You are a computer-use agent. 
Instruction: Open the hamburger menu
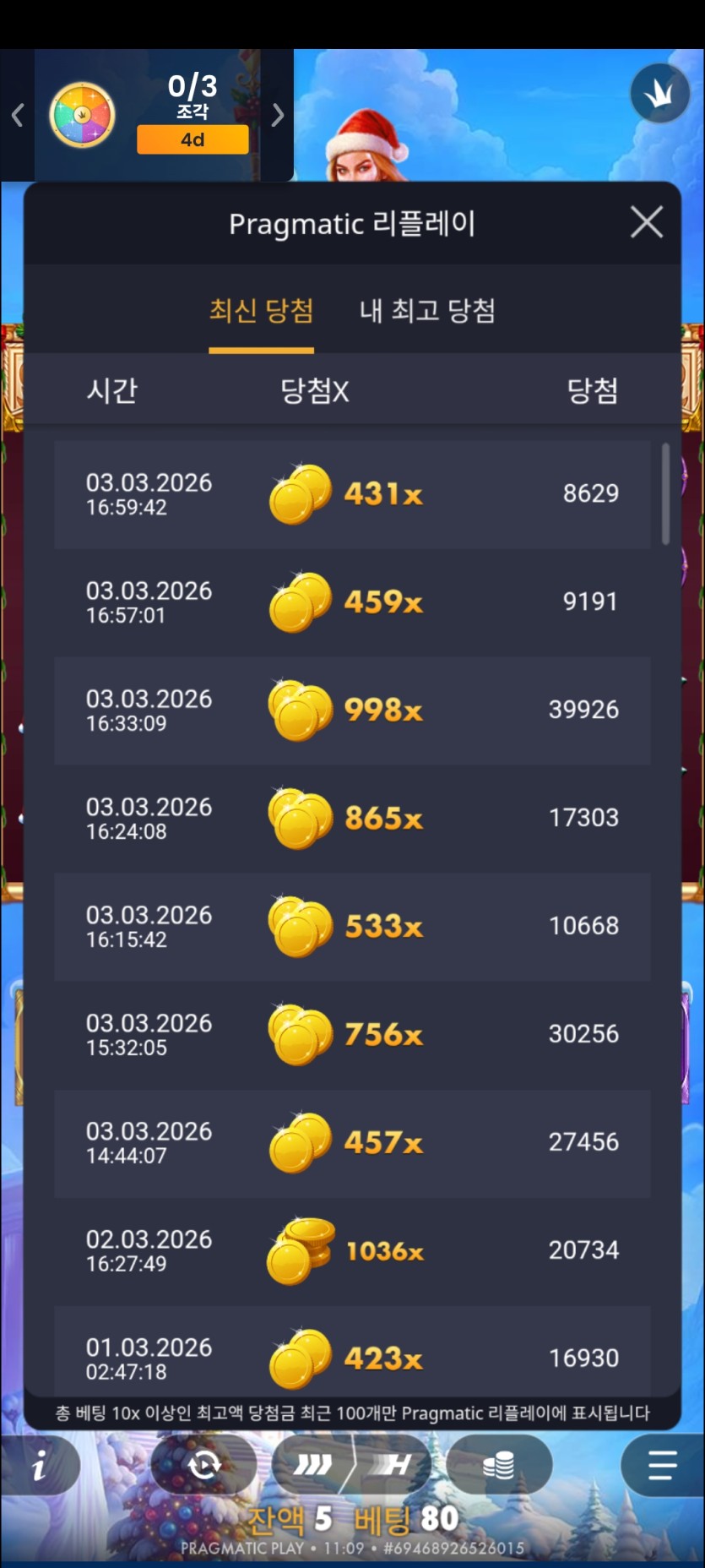(x=662, y=1466)
